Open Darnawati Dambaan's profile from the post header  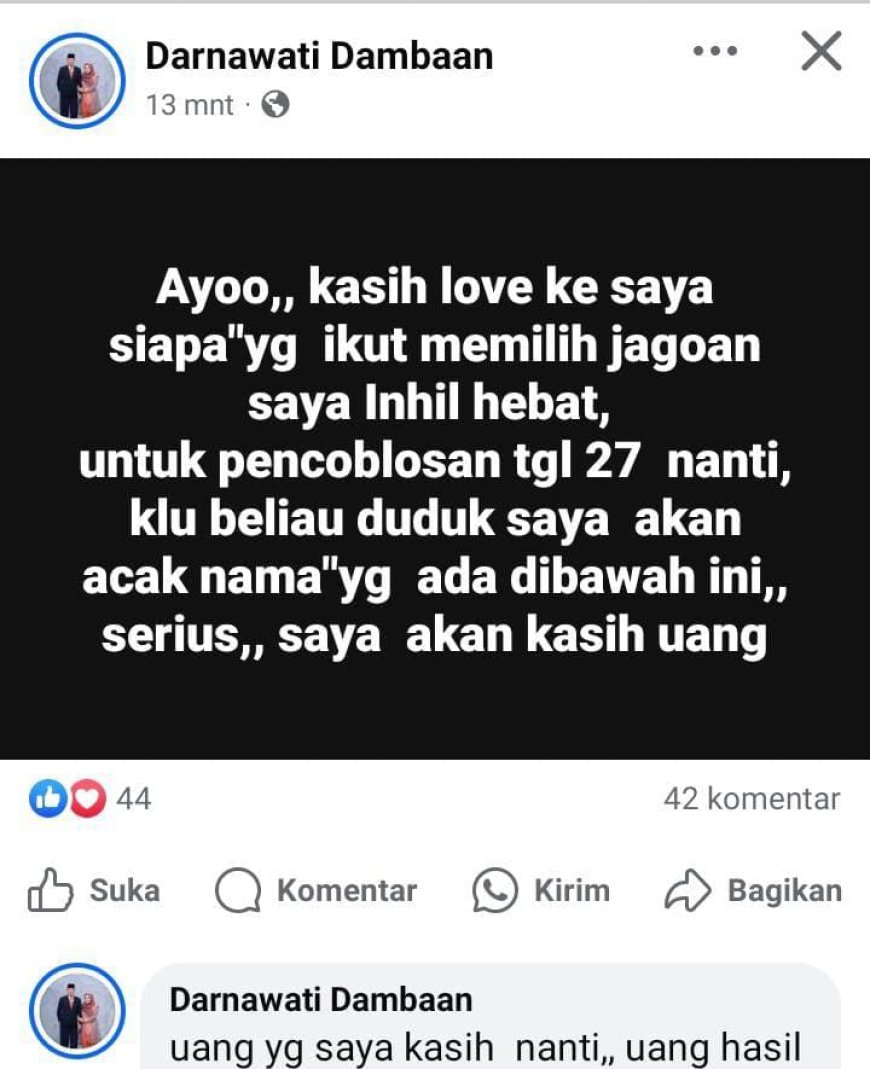point(319,56)
